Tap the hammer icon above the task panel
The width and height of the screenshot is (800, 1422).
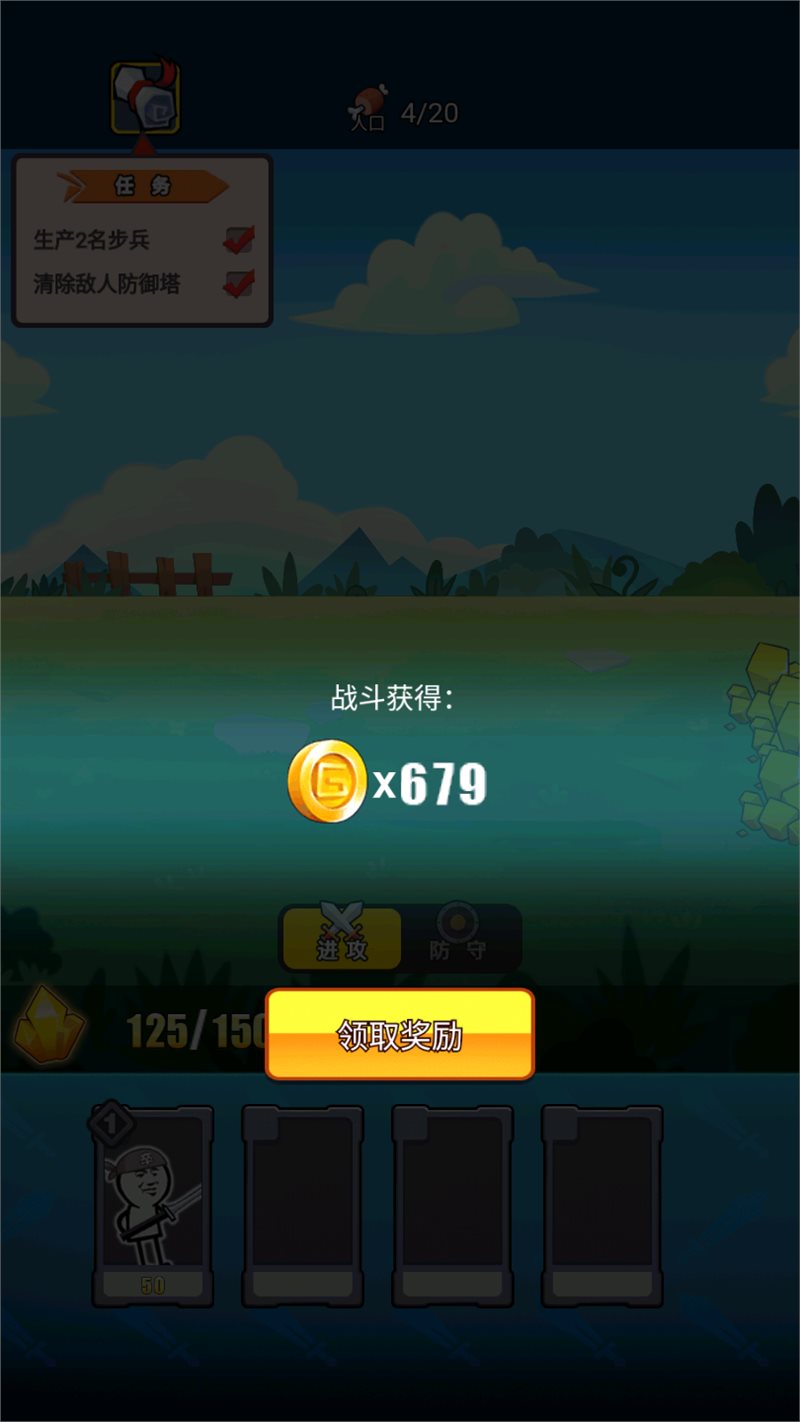pyautogui.click(x=146, y=97)
